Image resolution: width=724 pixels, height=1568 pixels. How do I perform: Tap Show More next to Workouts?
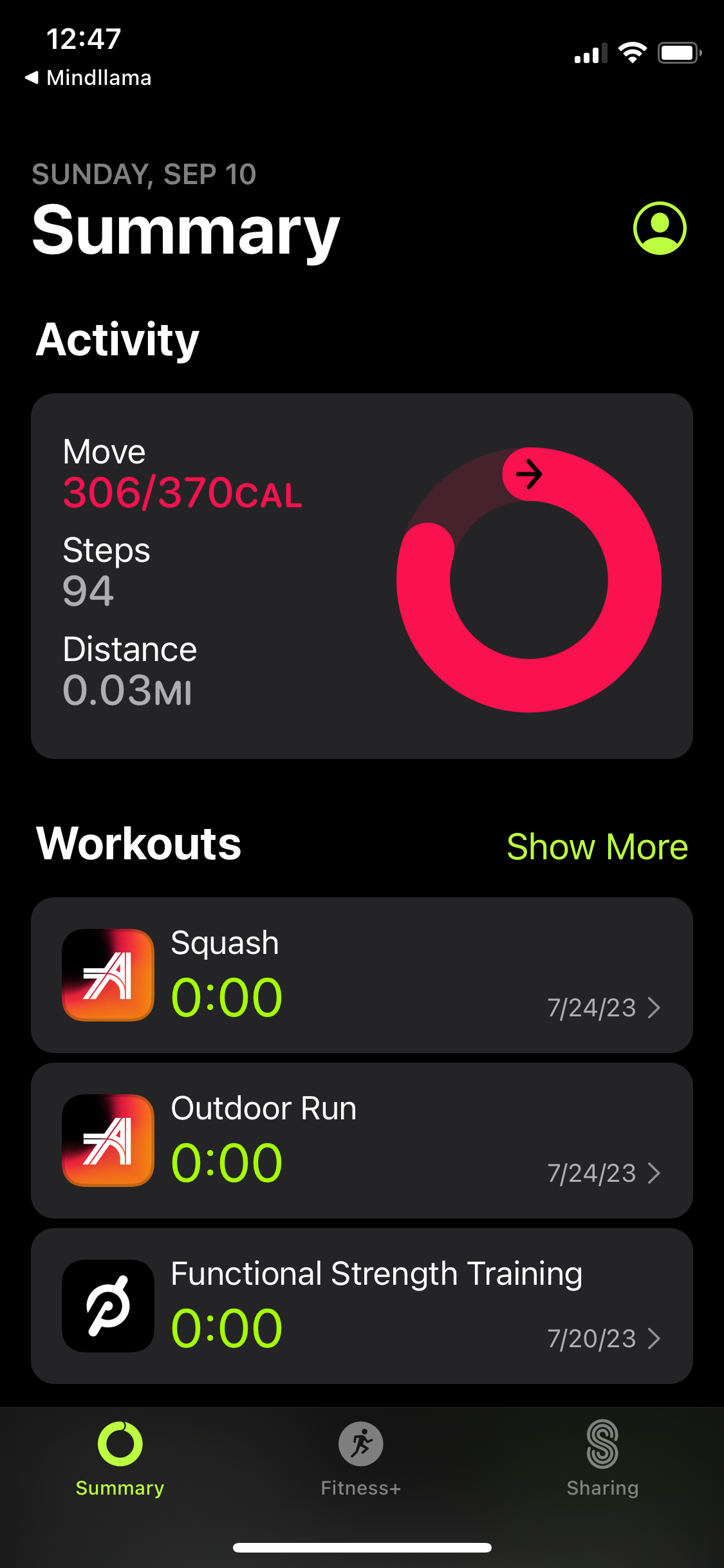point(597,846)
